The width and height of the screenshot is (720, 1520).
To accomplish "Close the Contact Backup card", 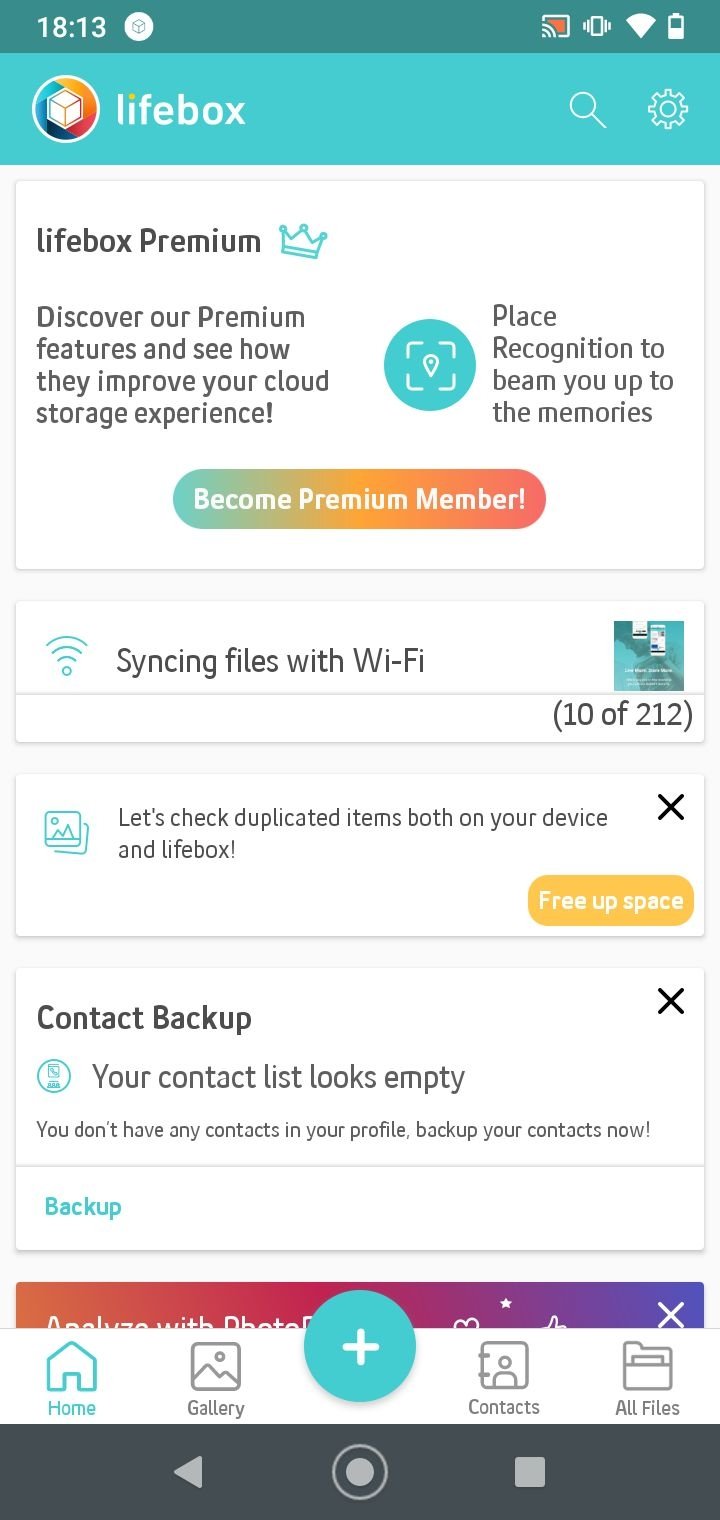I will coord(671,1001).
